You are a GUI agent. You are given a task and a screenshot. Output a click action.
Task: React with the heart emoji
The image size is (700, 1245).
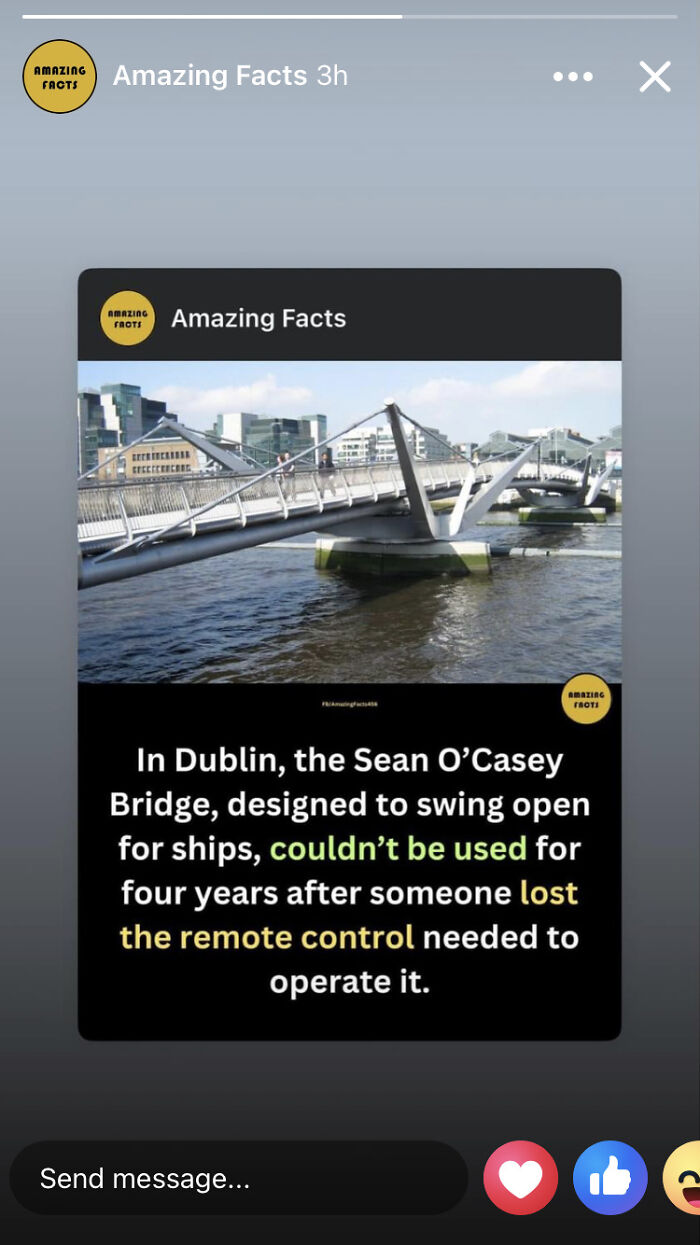click(520, 1178)
